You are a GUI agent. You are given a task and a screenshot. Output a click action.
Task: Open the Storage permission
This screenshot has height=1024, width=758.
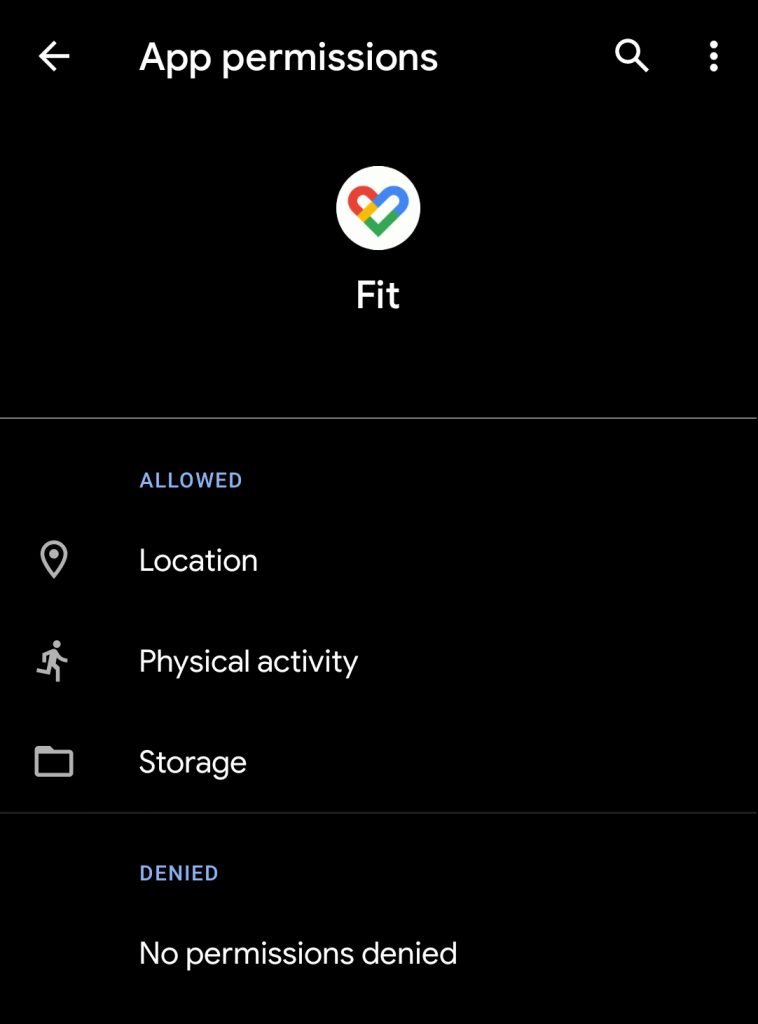coord(192,763)
